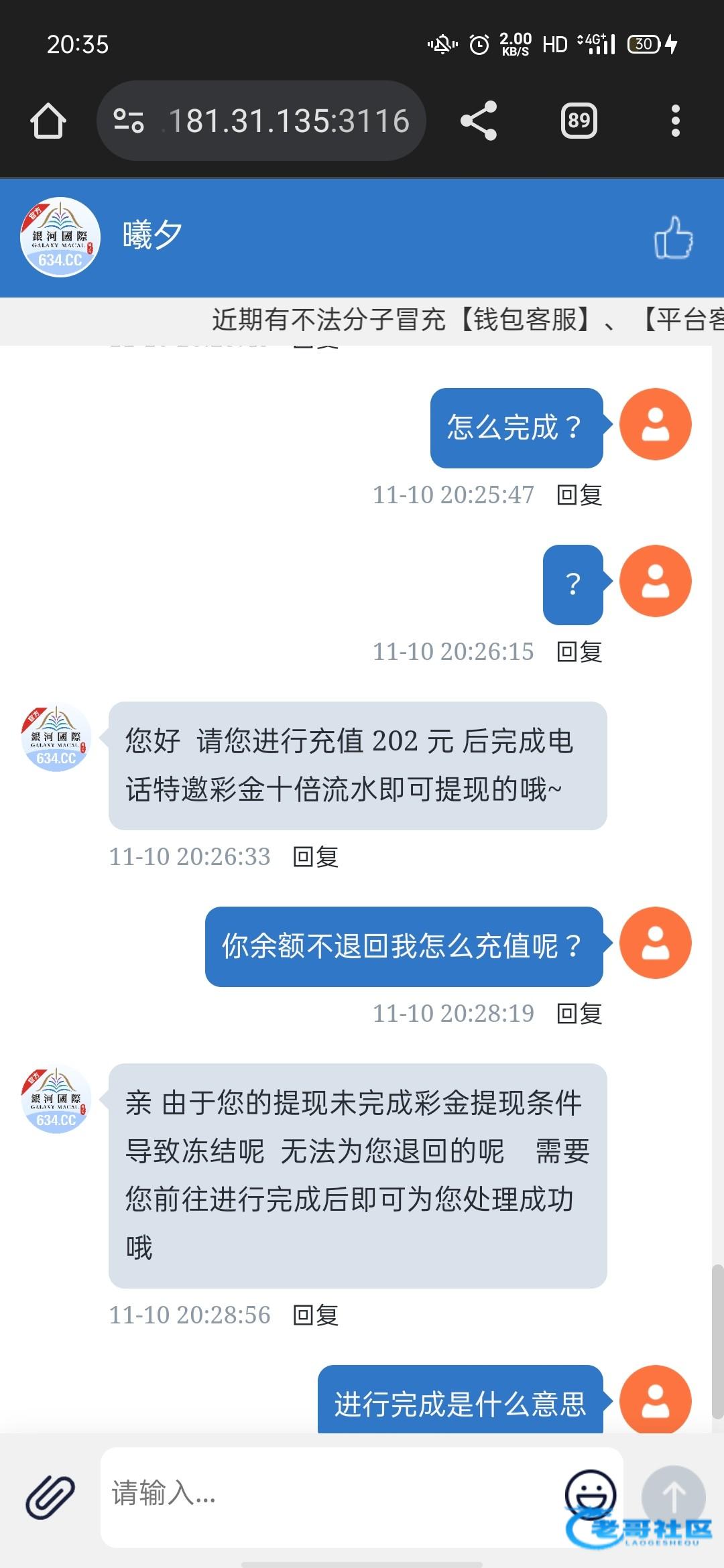Open the browser overflow menu
724x1568 pixels.
pos(675,121)
